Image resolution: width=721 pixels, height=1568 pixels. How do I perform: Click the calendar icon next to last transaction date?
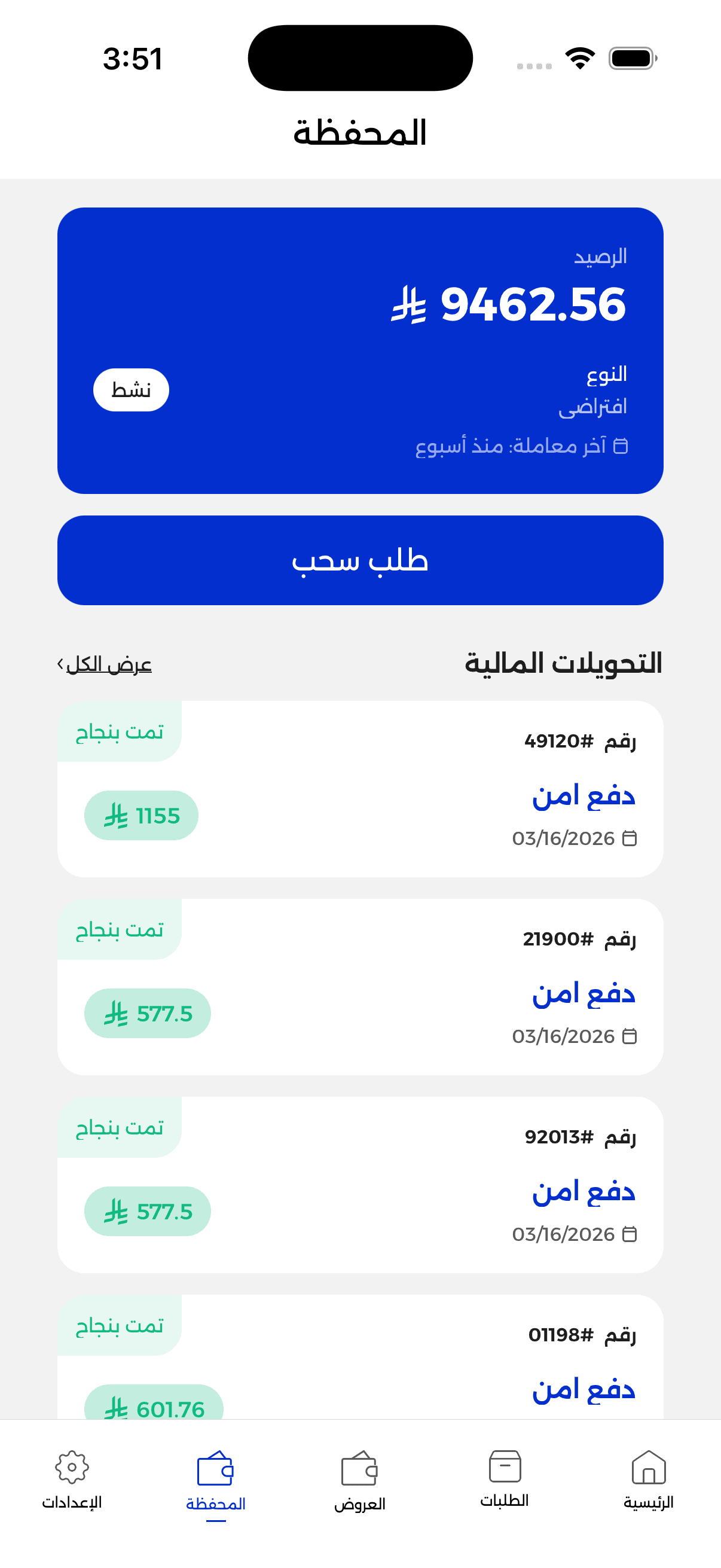tap(622, 446)
